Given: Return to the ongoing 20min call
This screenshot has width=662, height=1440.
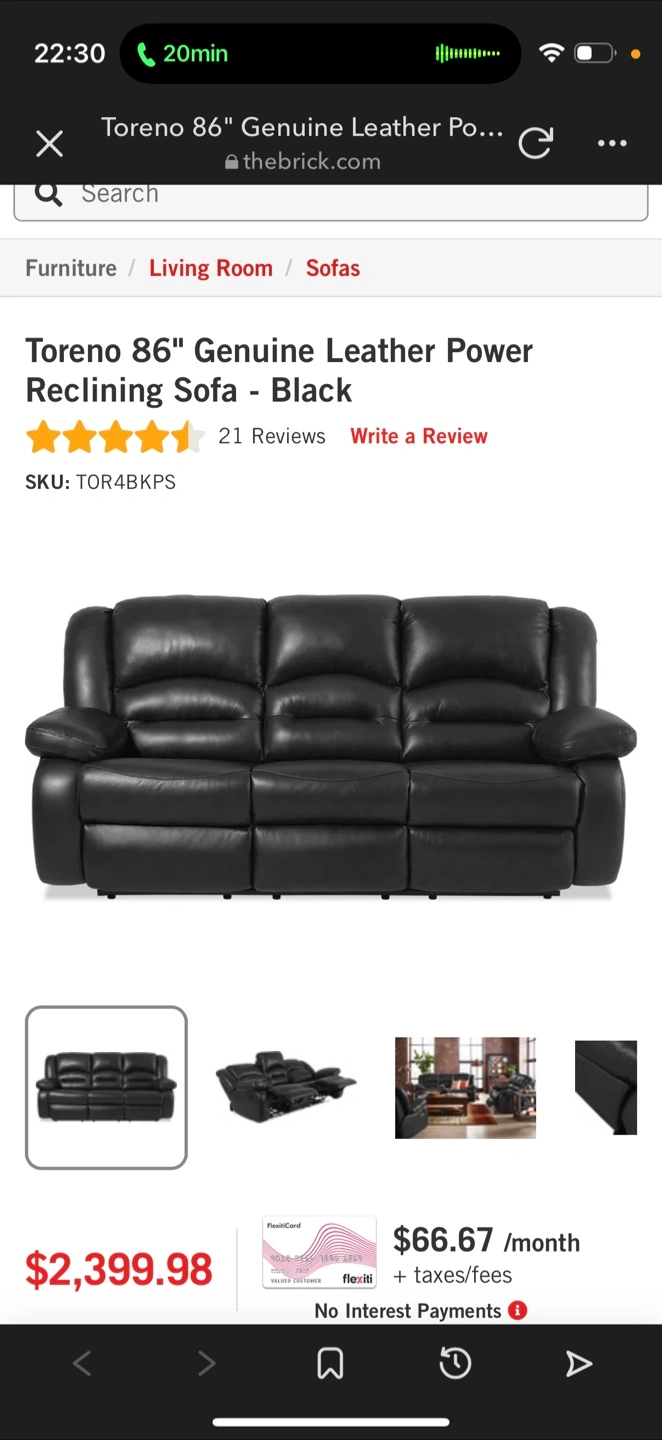Looking at the screenshot, I should point(183,54).
